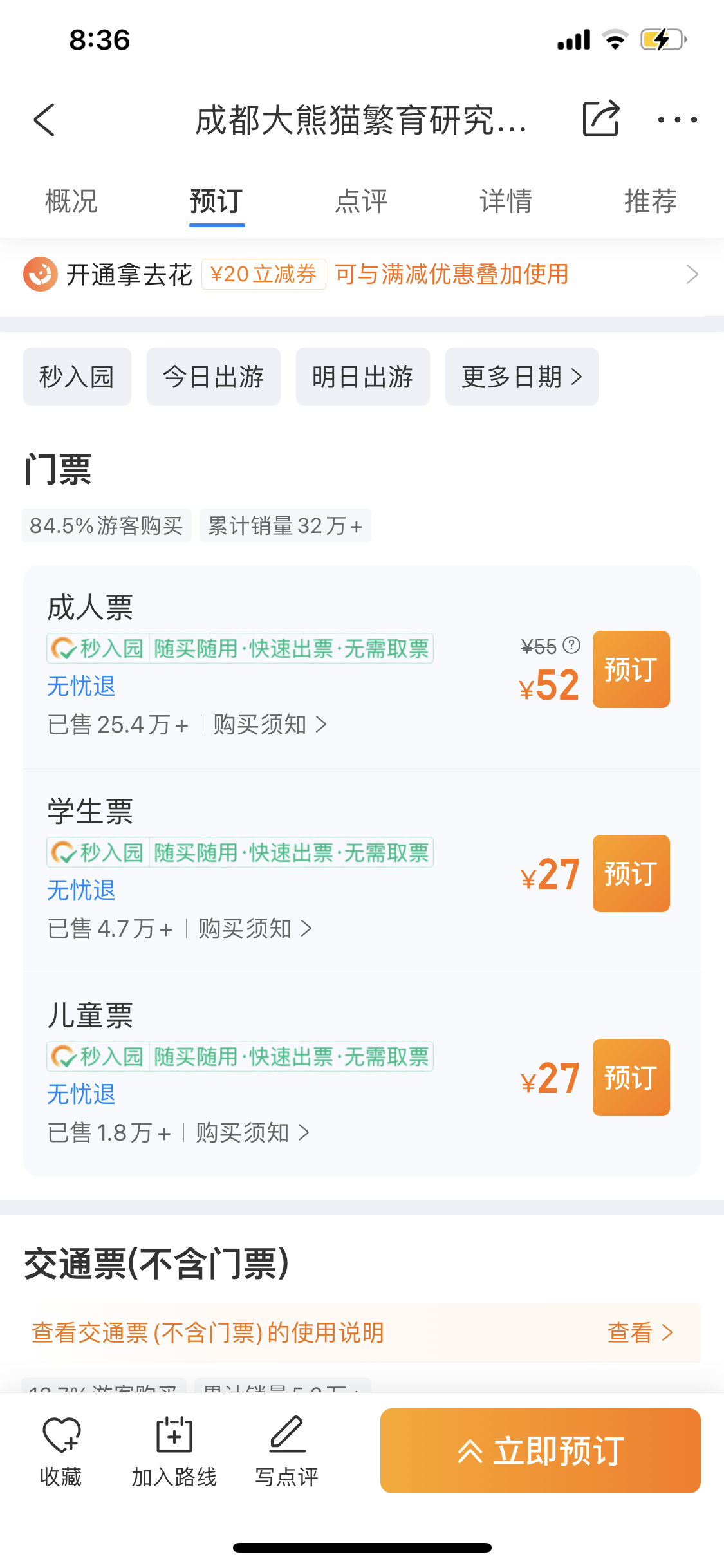This screenshot has width=724, height=1568.
Task: Switch to the 点评 tab
Action: [x=362, y=201]
